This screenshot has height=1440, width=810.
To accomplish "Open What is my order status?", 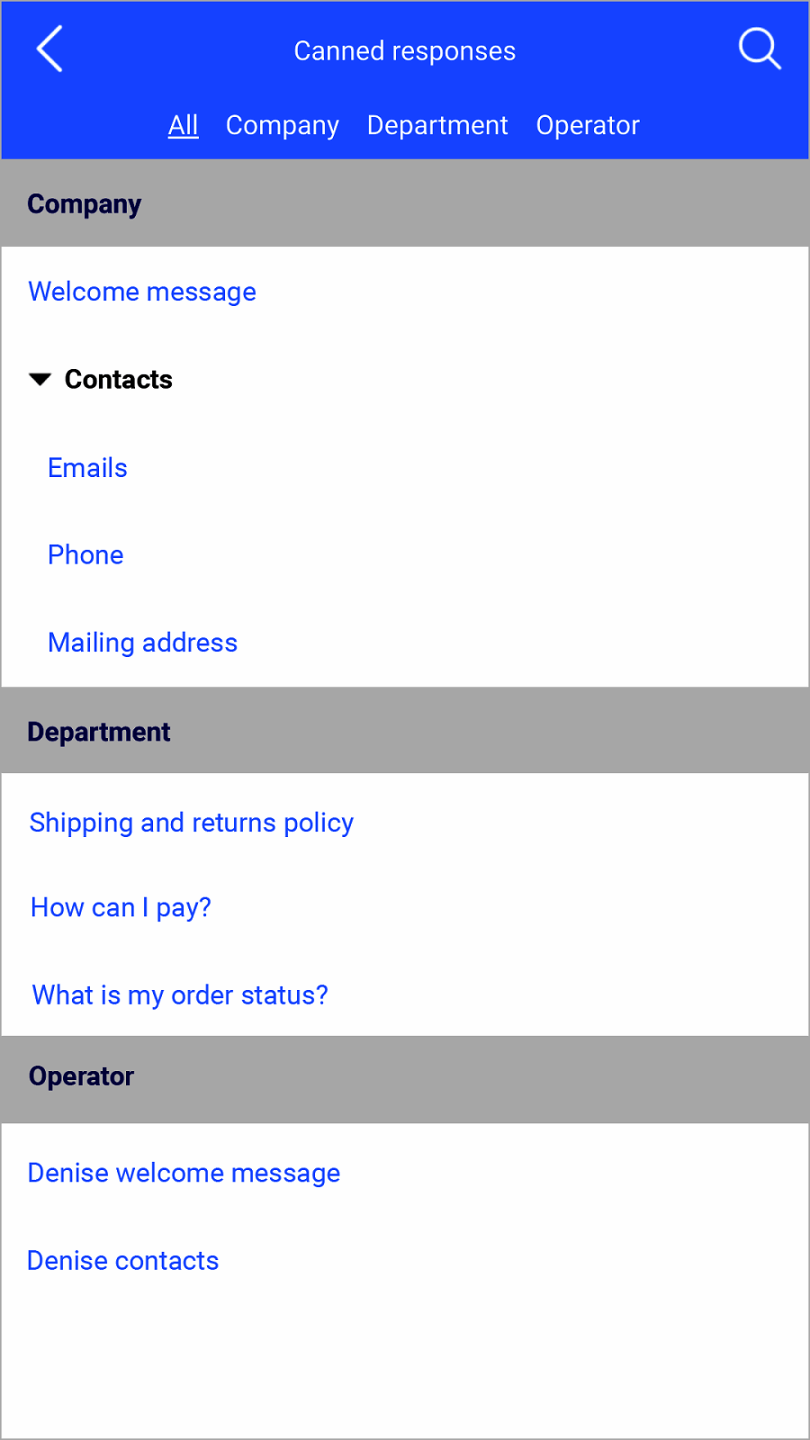I will click(x=180, y=995).
